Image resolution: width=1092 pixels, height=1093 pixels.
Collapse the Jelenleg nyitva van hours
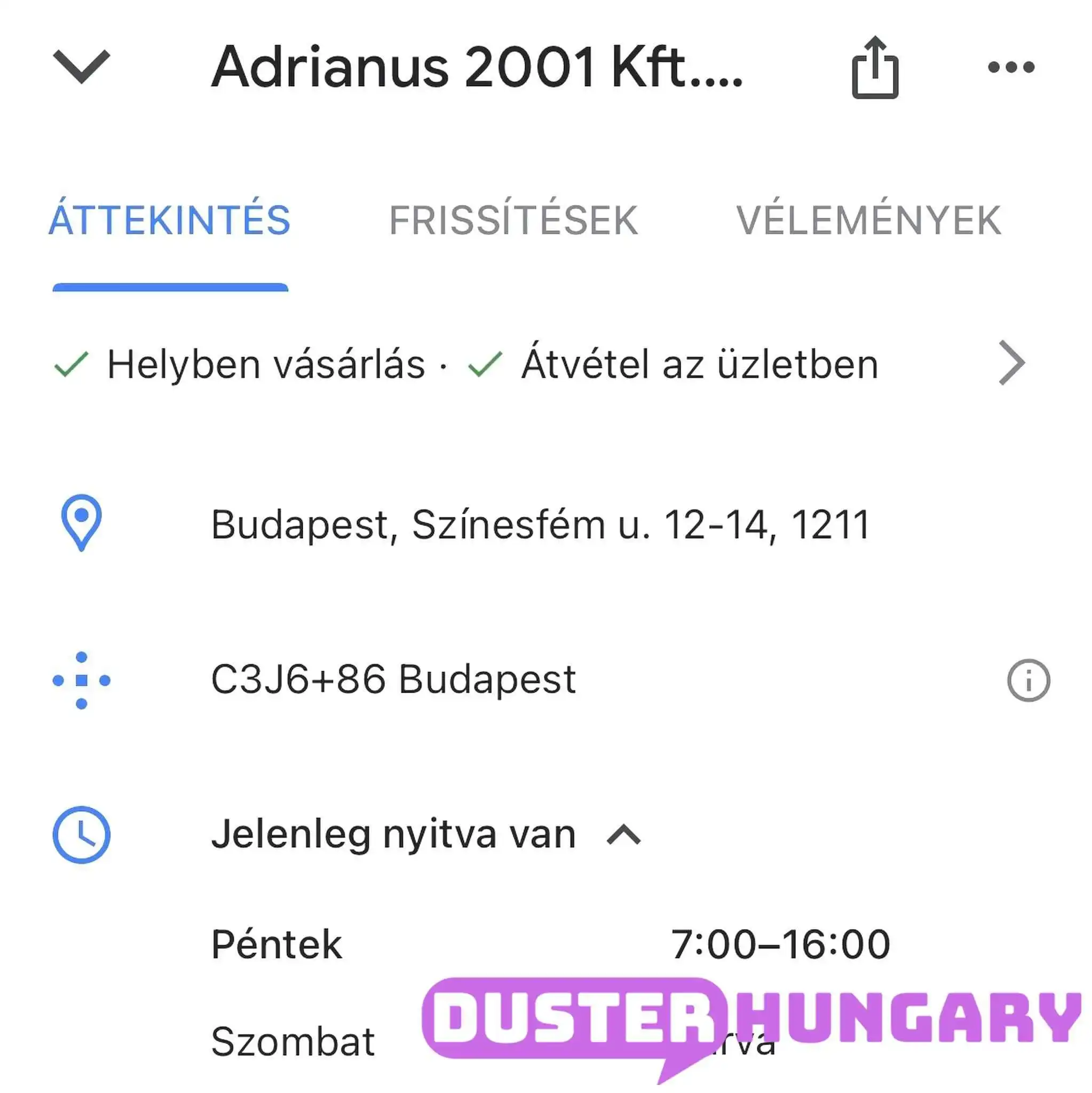[623, 835]
